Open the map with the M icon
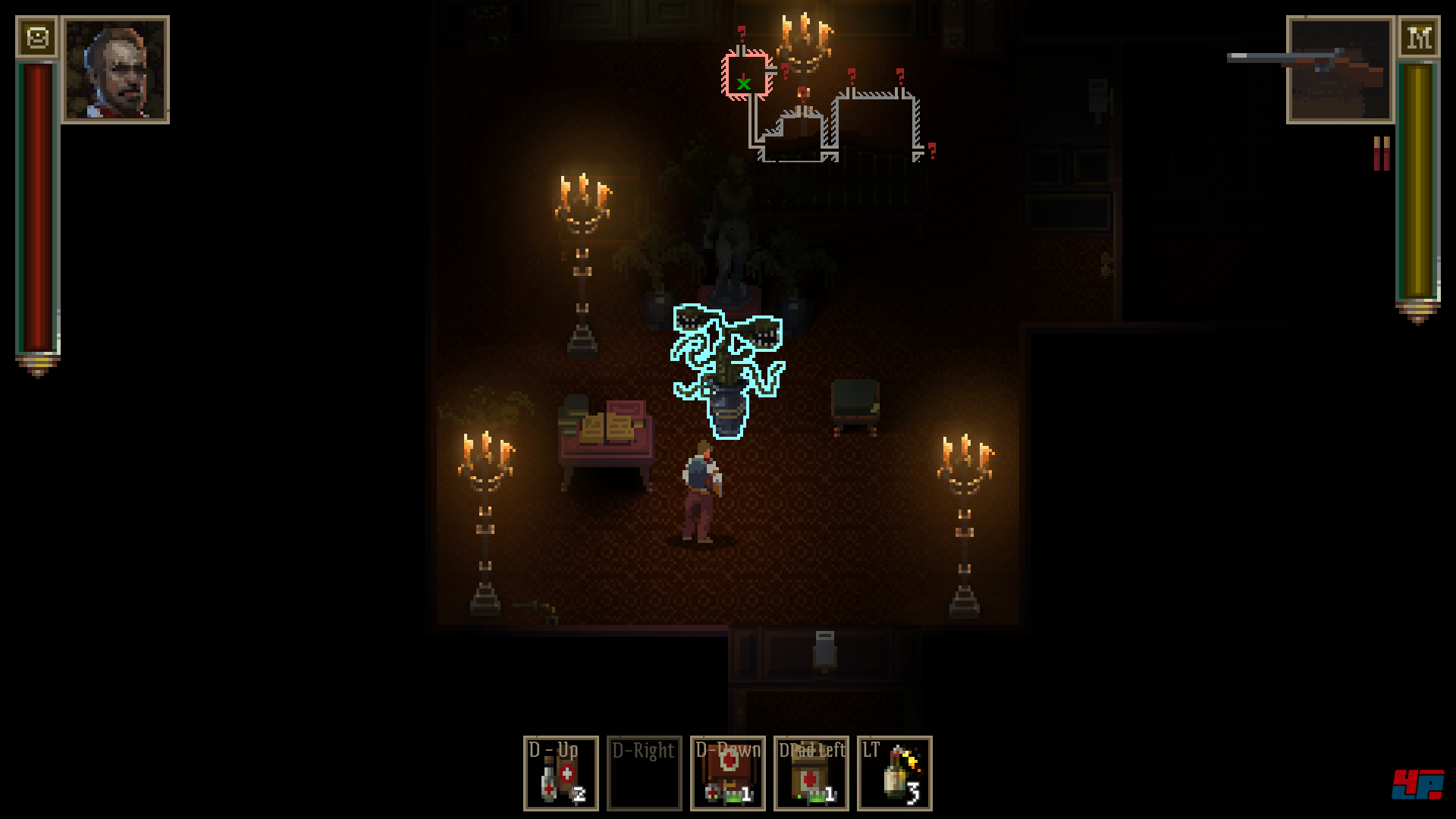This screenshot has width=1456, height=819. (x=1418, y=37)
